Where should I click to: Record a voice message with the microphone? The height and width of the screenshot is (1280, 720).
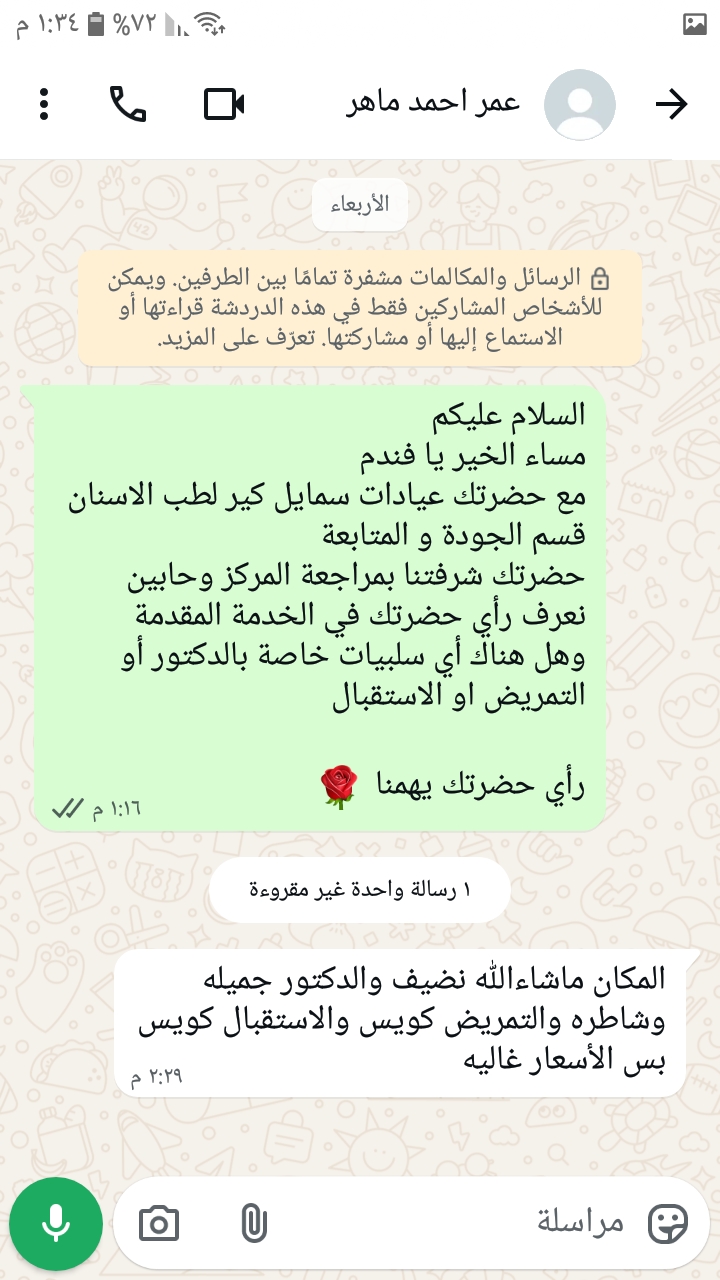(56, 1223)
